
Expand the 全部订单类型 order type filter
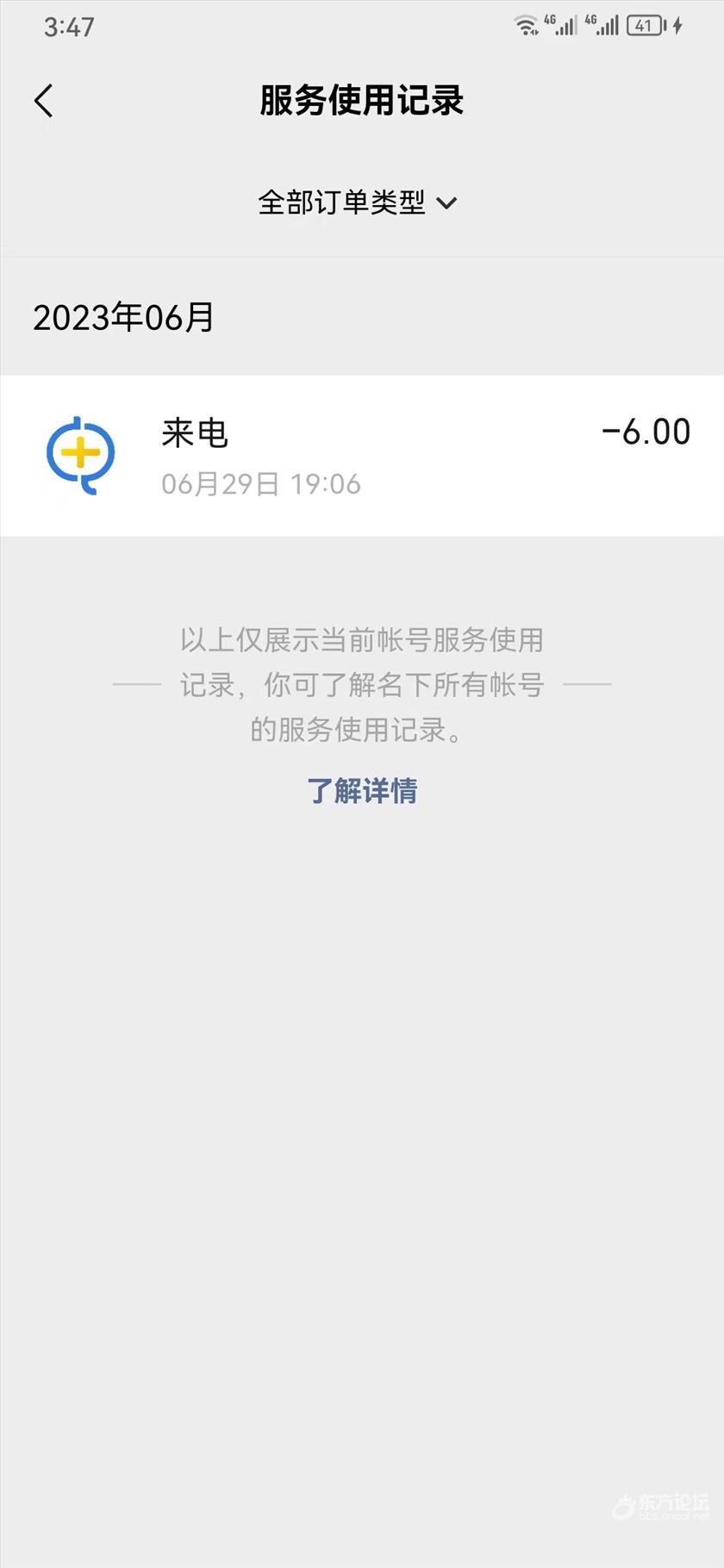(358, 202)
